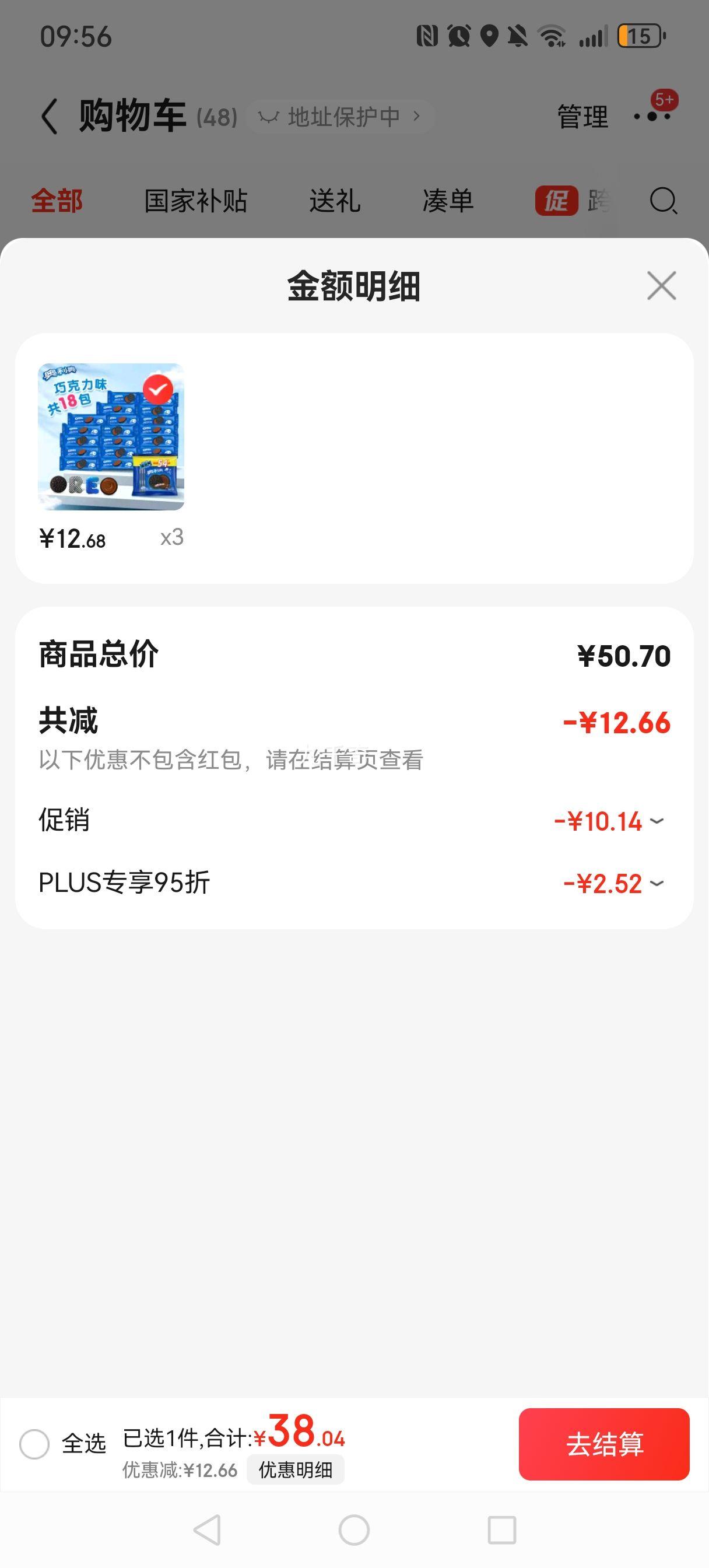
Task: Tap 去结算 to check out
Action: pos(603,1444)
